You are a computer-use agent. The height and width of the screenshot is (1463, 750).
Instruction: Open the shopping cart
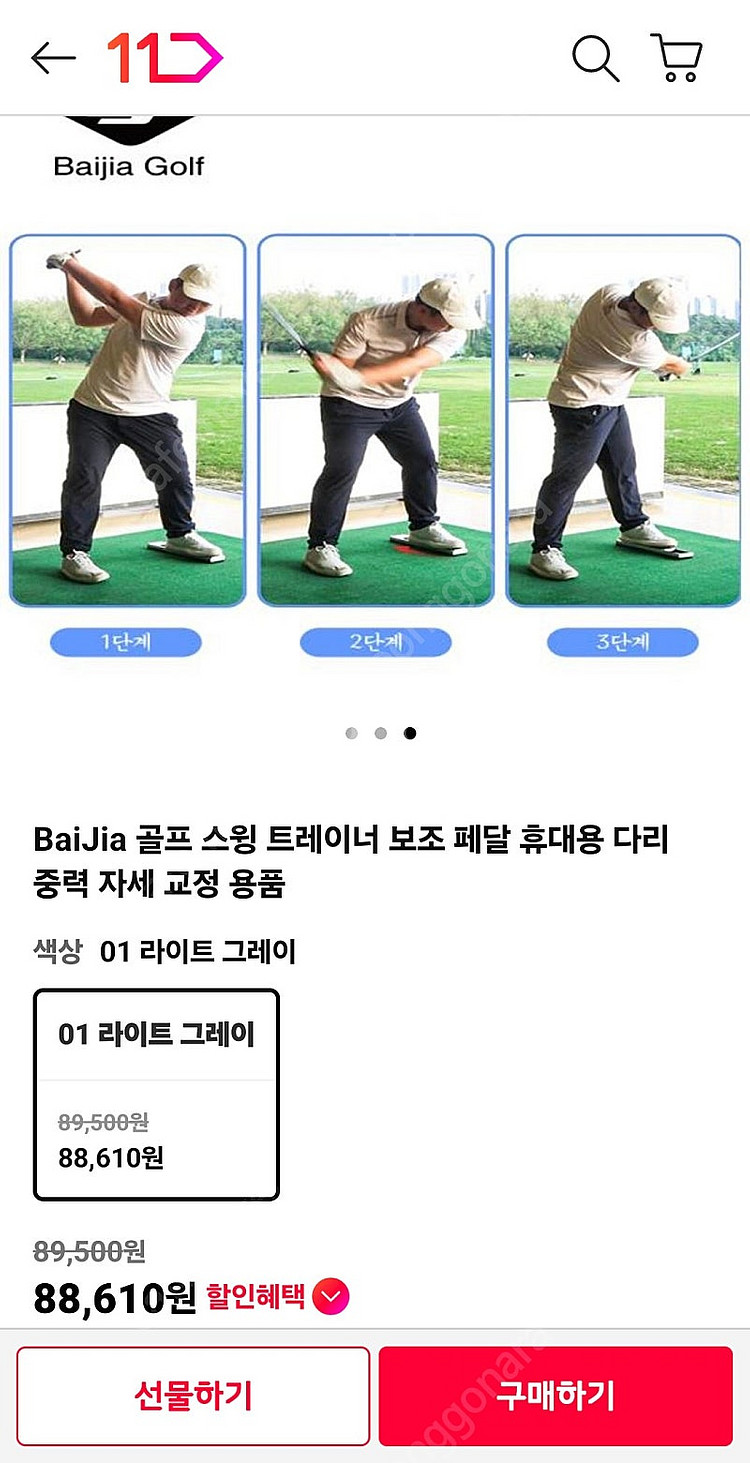click(677, 58)
